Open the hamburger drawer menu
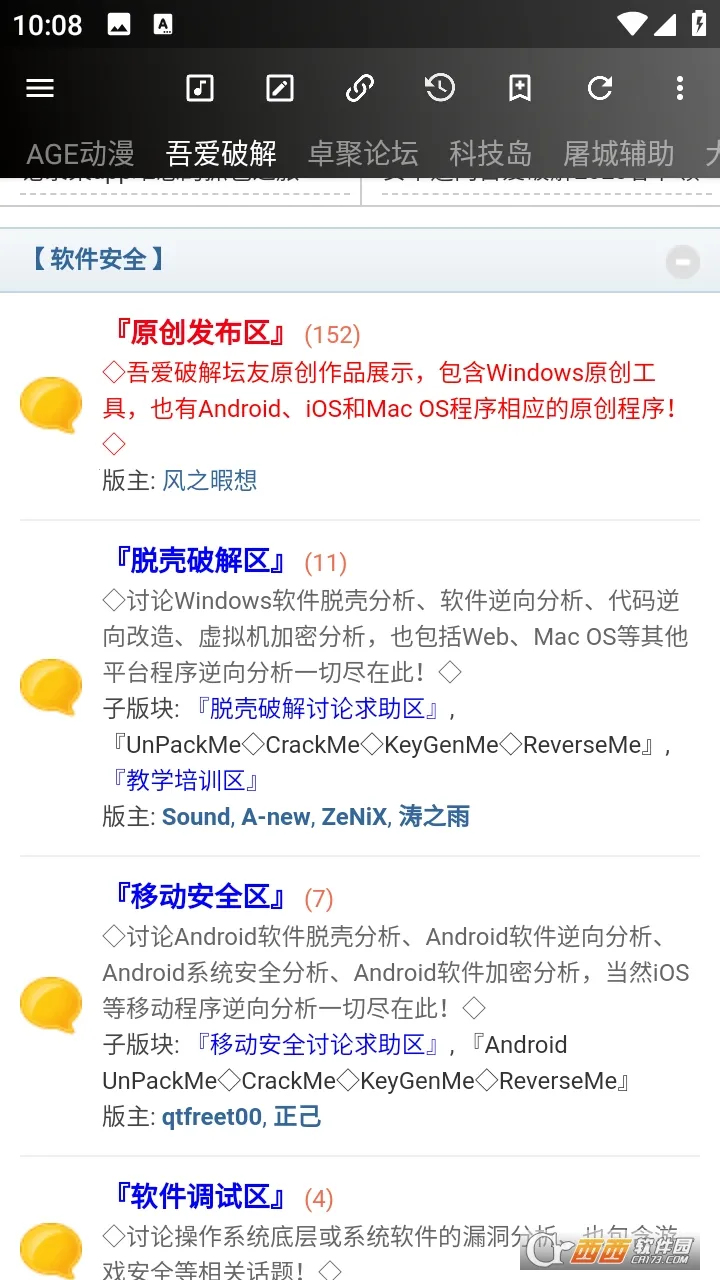Viewport: 720px width, 1280px height. 40,88
